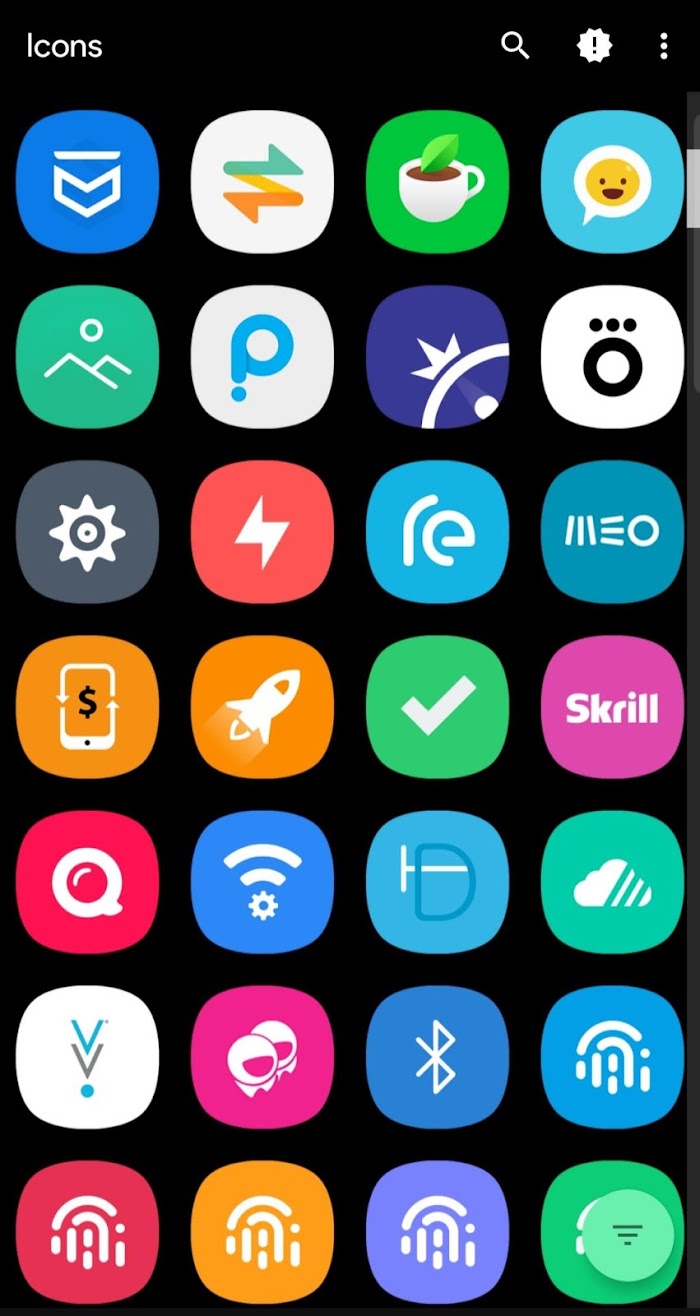Choose the green mountain gallery icon

coord(87,357)
